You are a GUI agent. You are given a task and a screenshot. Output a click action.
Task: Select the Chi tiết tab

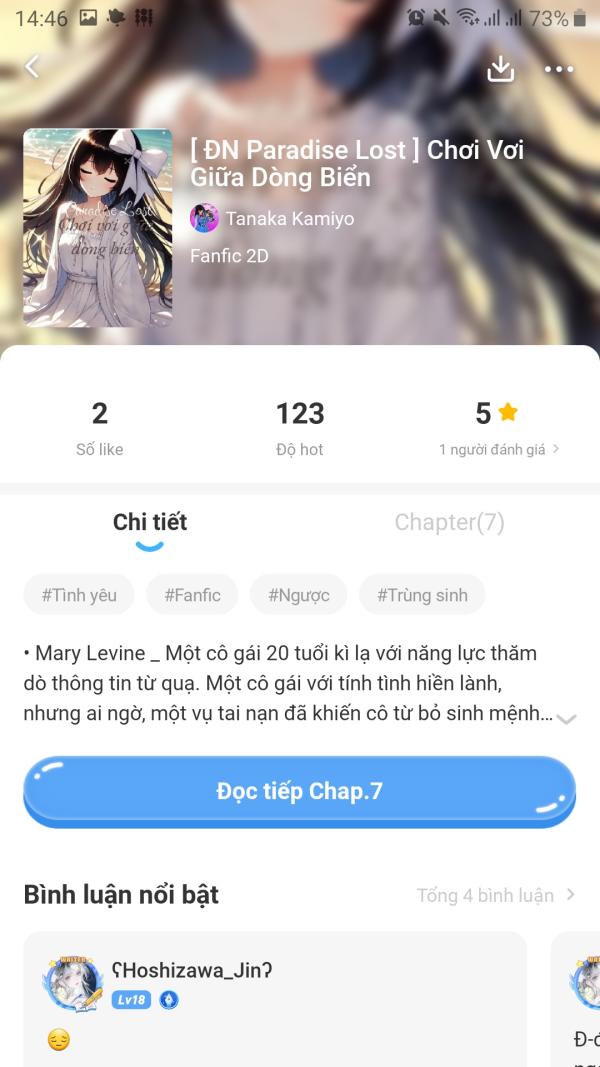[x=150, y=522]
